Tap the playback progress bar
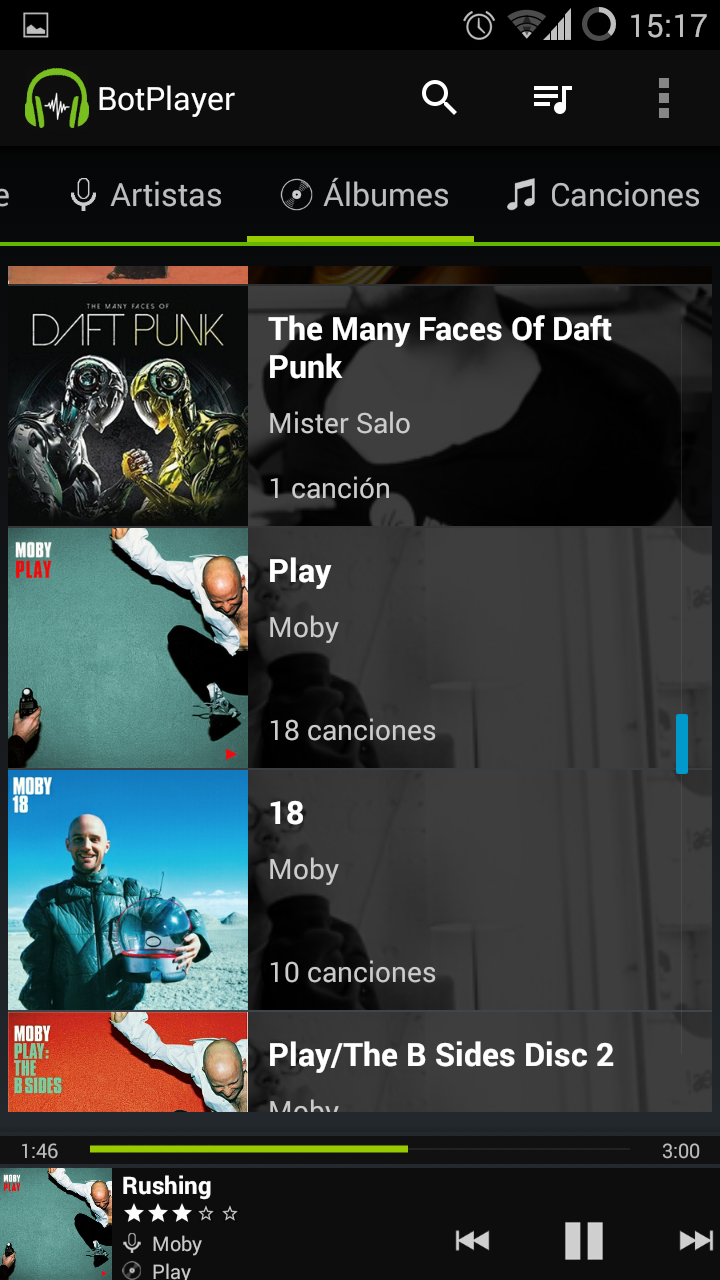 tap(360, 1149)
